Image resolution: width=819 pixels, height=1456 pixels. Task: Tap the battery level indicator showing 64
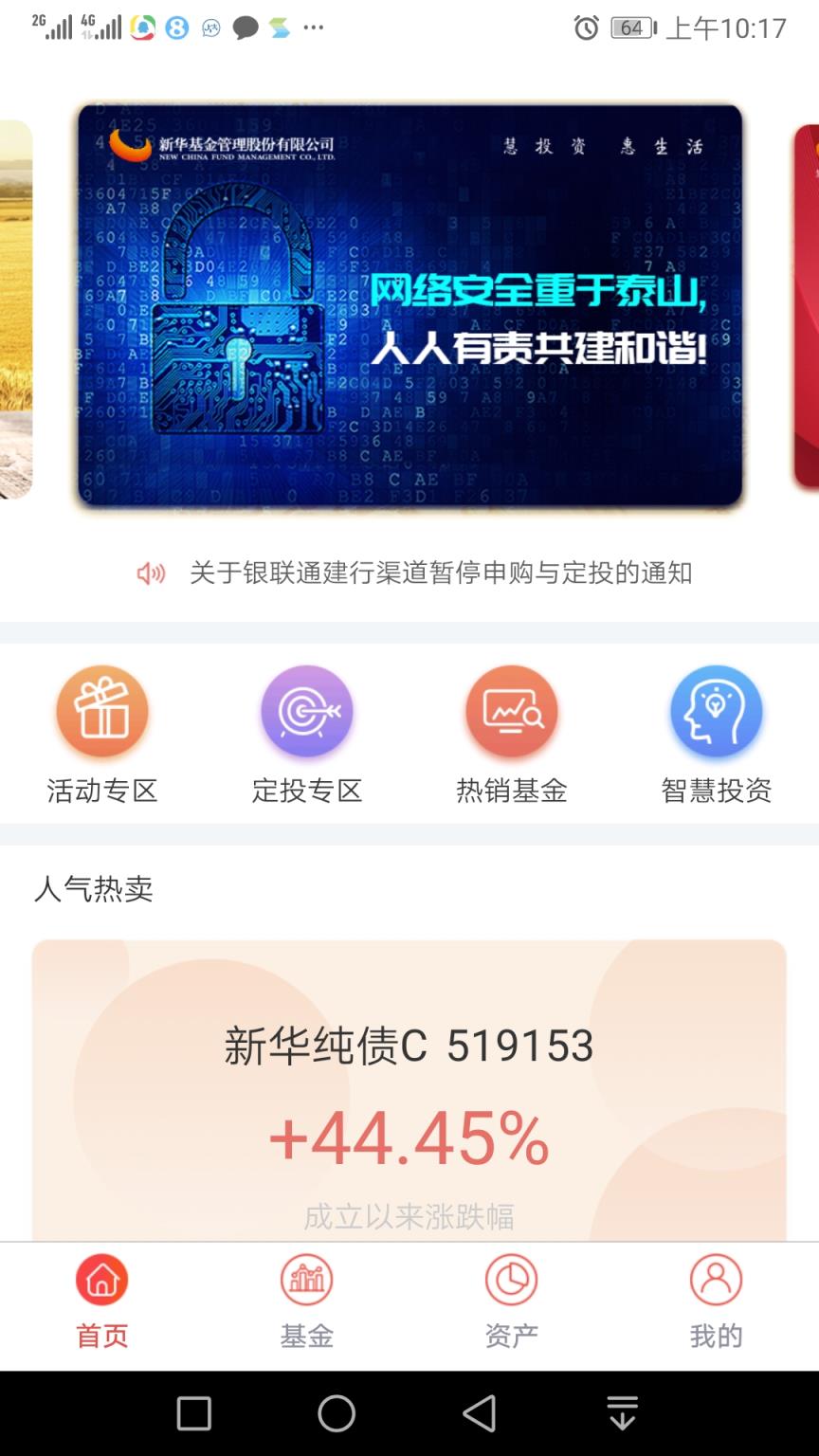[x=629, y=28]
